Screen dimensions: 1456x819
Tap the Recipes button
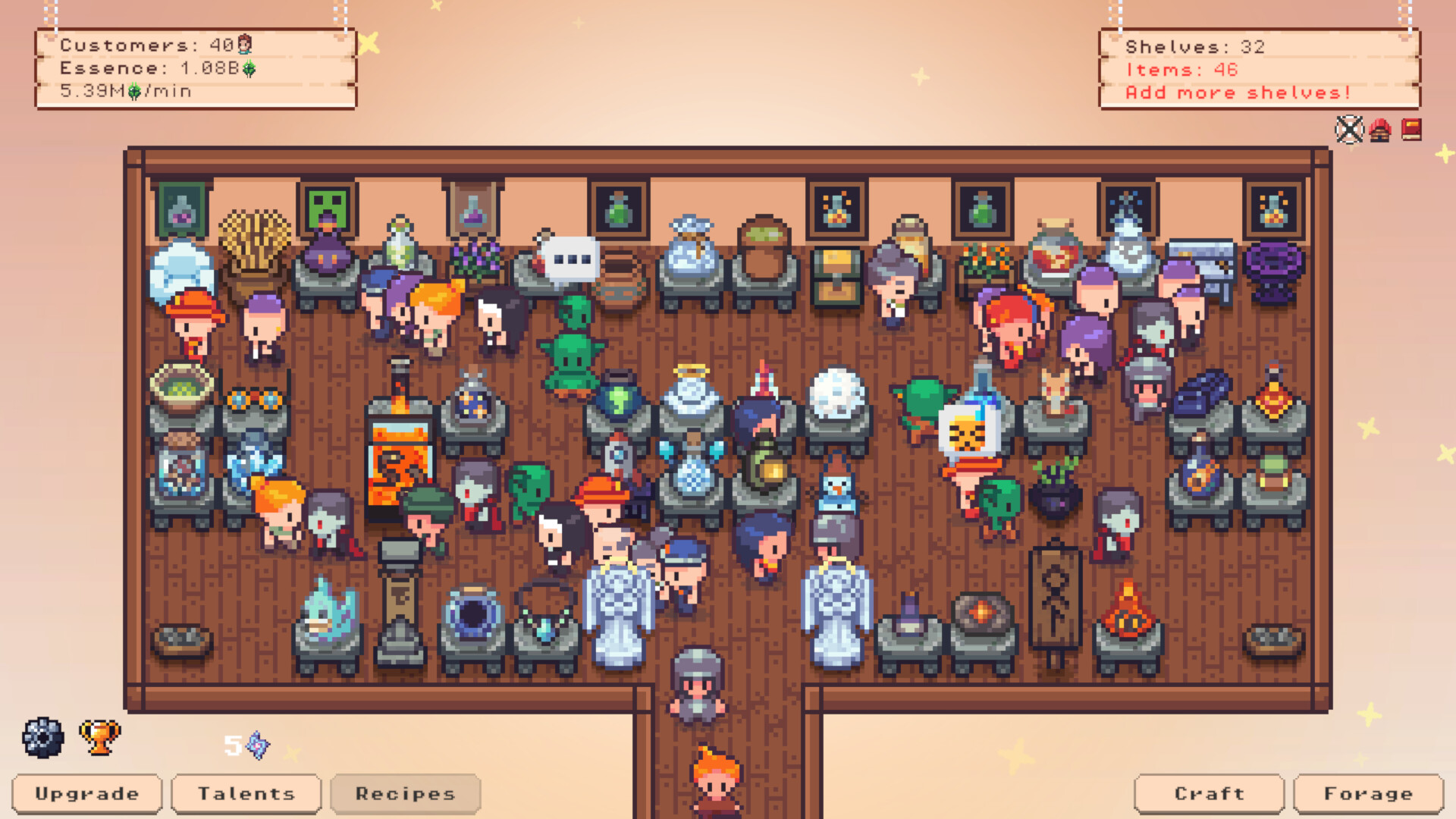[405, 793]
